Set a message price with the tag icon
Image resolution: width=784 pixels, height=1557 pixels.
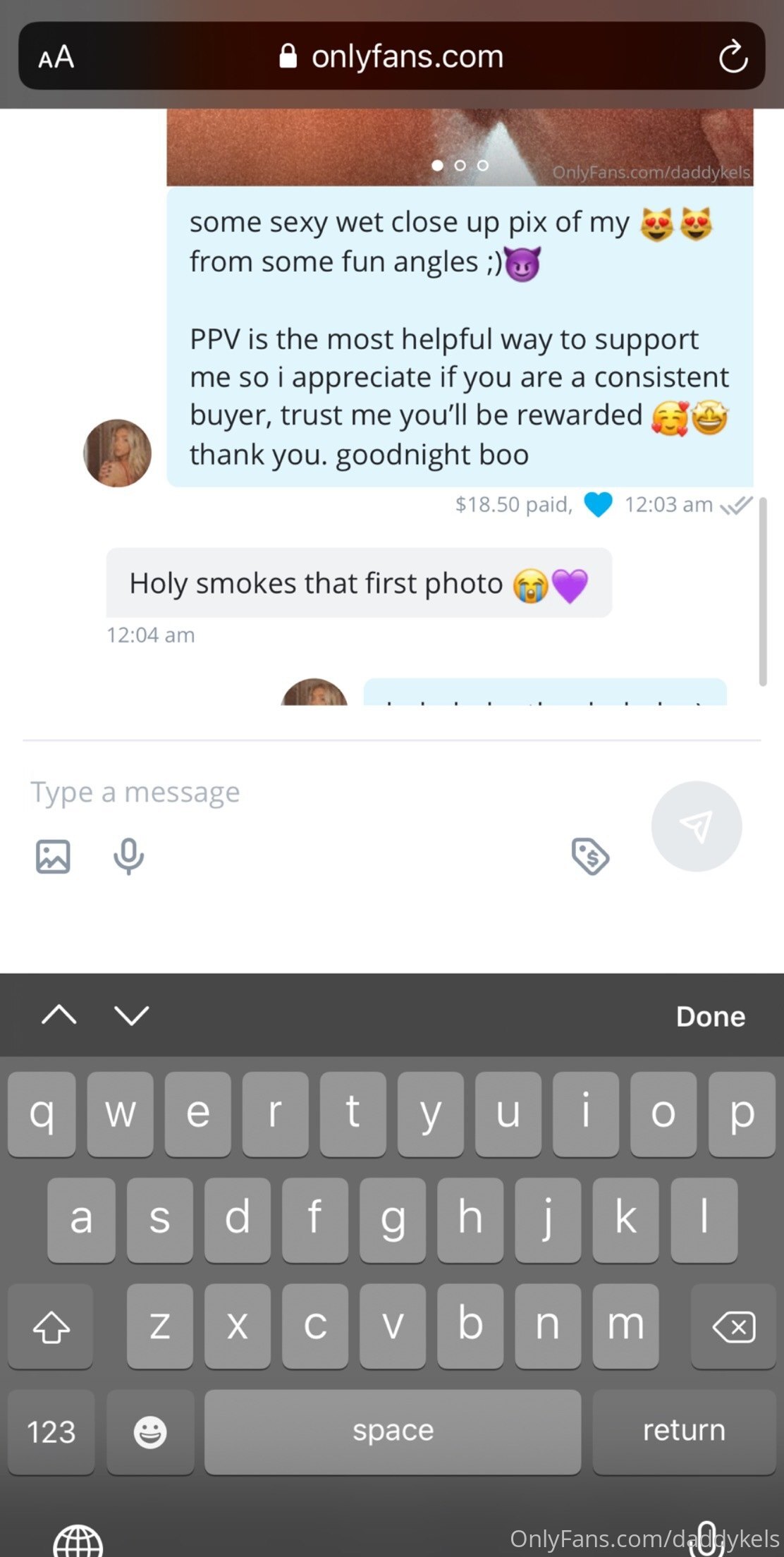coord(590,856)
